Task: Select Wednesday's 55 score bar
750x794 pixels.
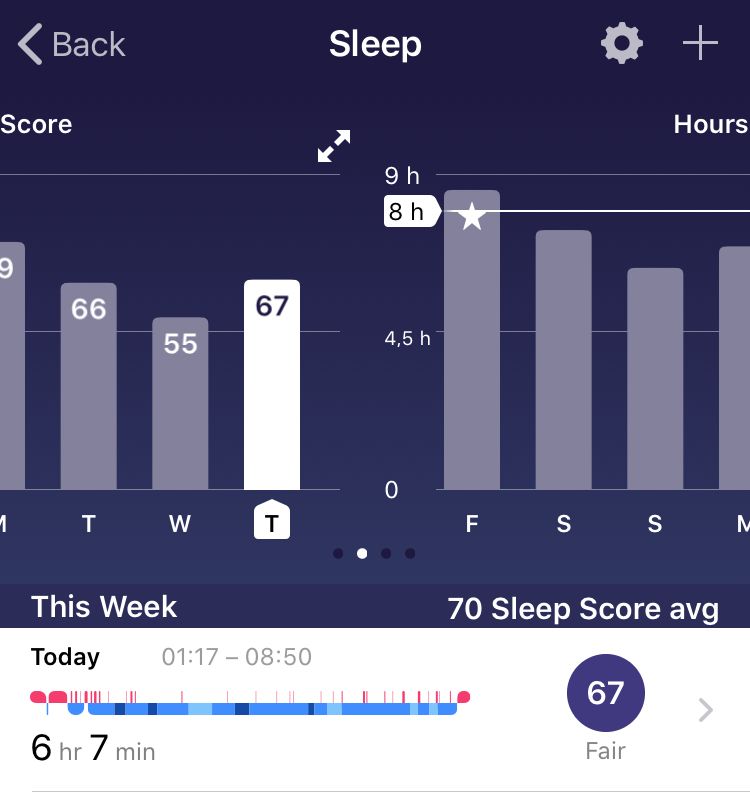Action: coord(179,400)
